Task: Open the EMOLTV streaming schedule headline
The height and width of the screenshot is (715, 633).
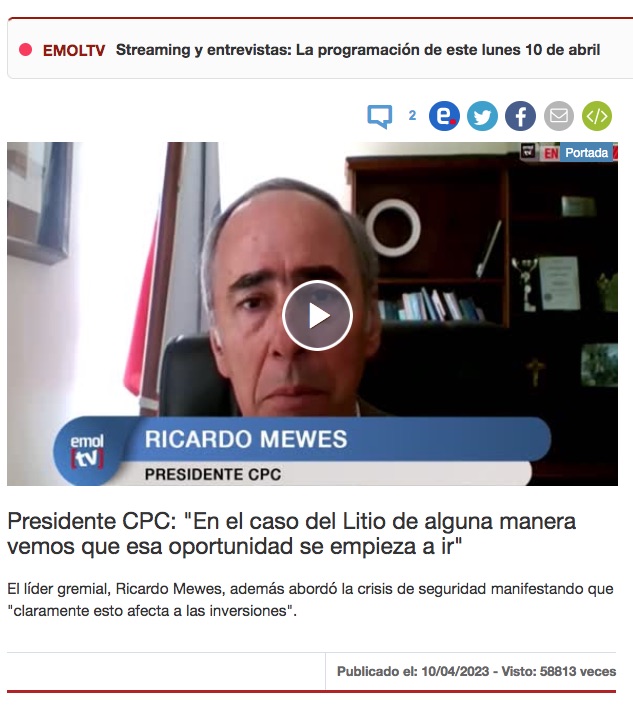Action: pyautogui.click(x=358, y=50)
